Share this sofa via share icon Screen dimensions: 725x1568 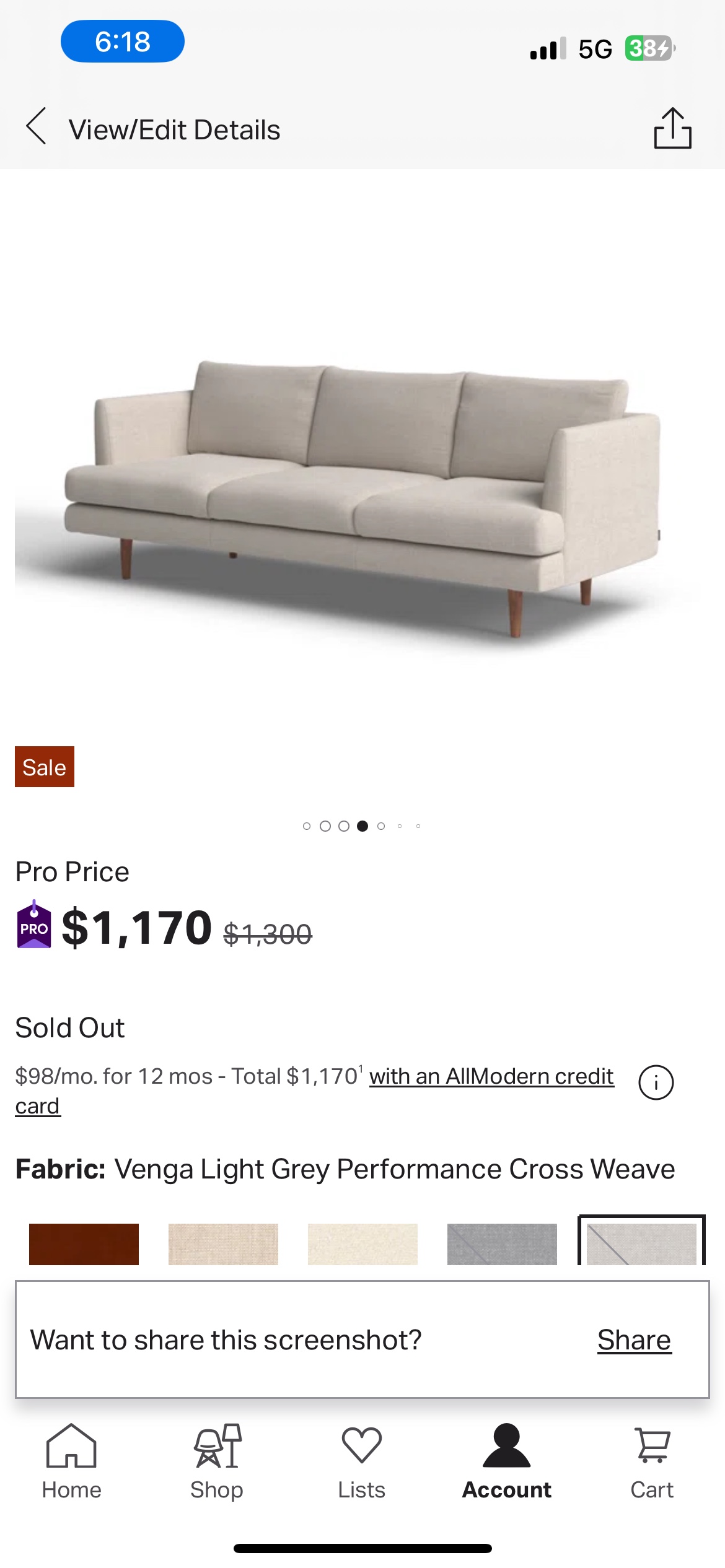point(672,128)
